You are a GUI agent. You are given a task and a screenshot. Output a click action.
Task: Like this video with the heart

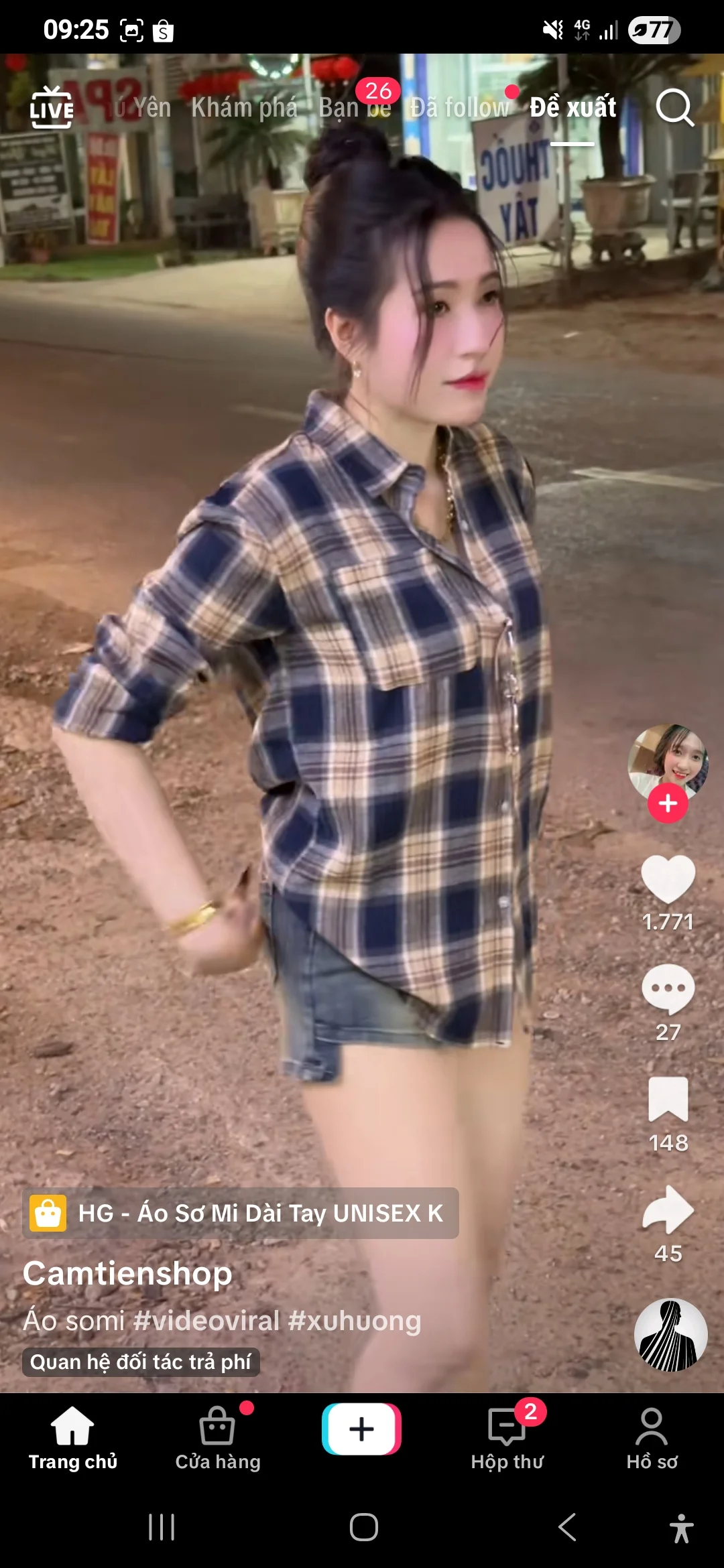668,880
